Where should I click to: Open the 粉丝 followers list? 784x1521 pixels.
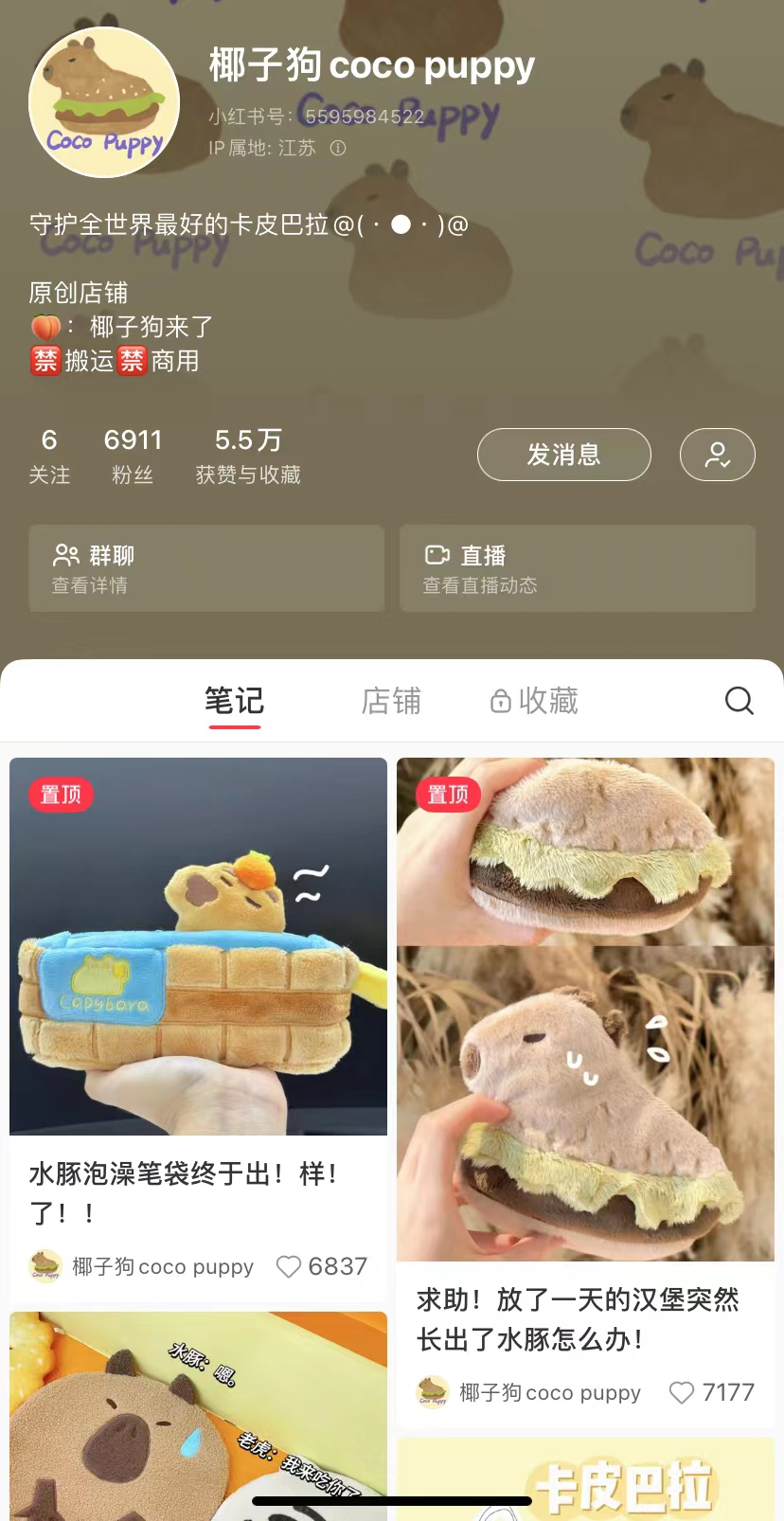(133, 455)
